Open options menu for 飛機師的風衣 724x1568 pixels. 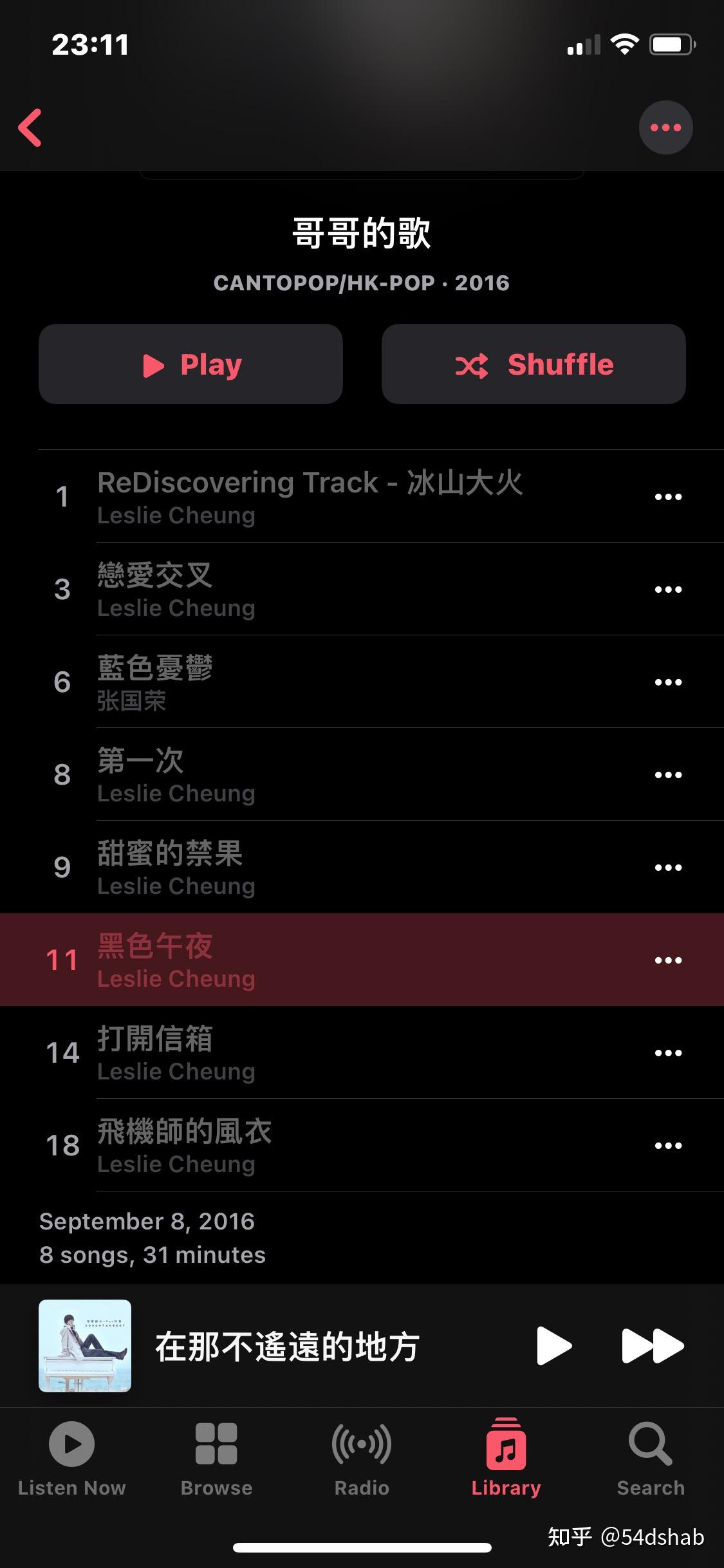(668, 1145)
